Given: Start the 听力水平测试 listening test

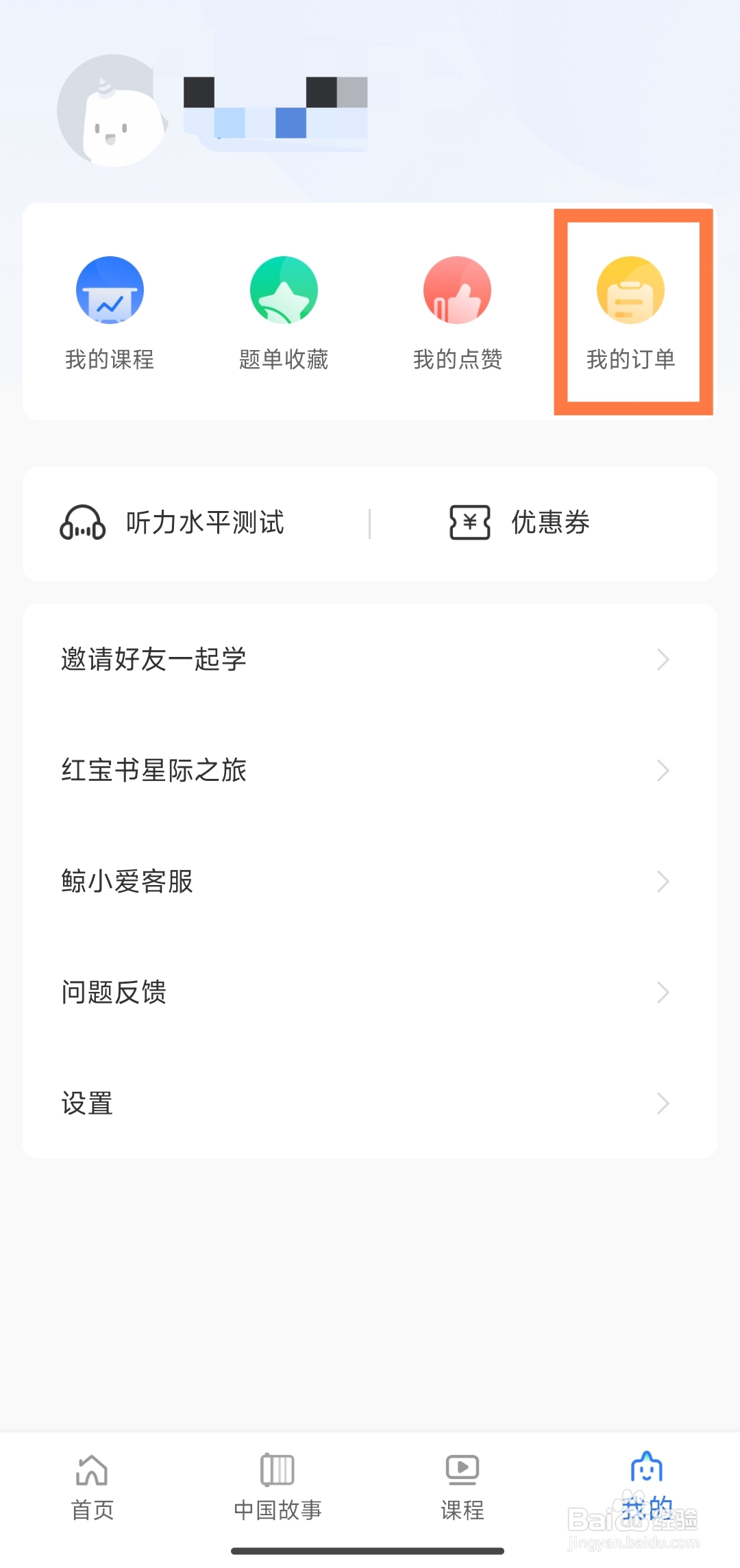Looking at the screenshot, I should 206,523.
